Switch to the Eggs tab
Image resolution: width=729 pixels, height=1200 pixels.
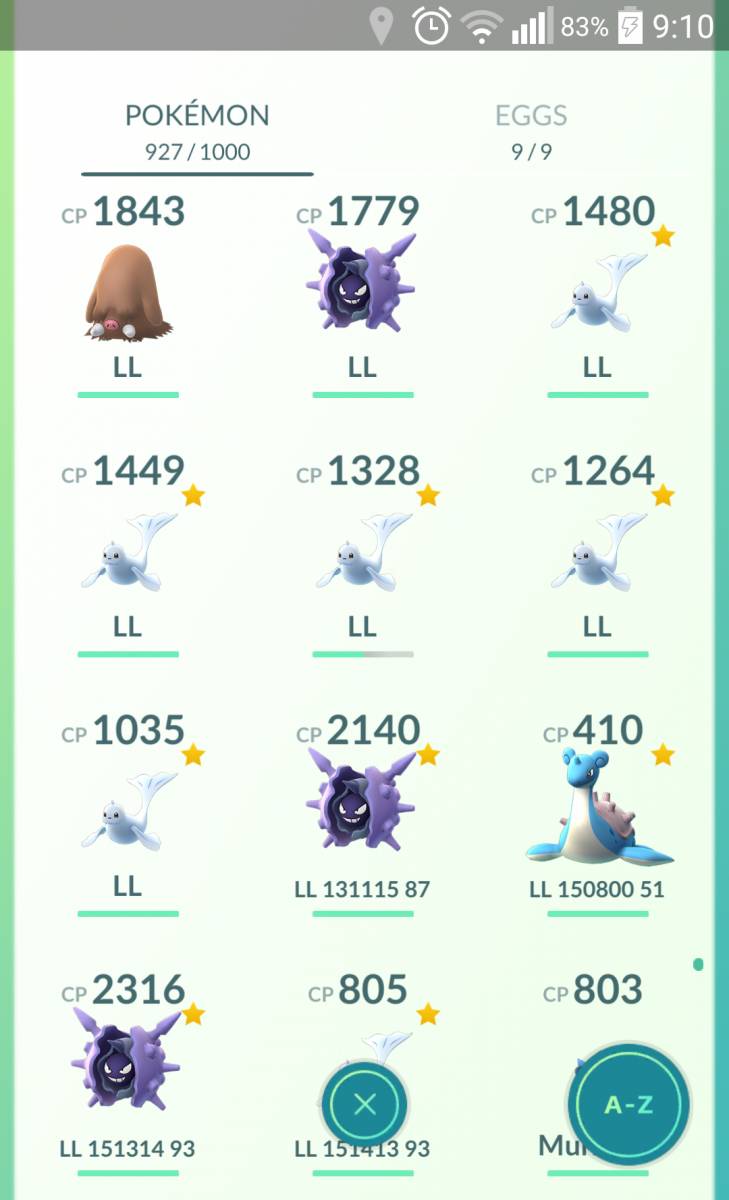click(531, 132)
